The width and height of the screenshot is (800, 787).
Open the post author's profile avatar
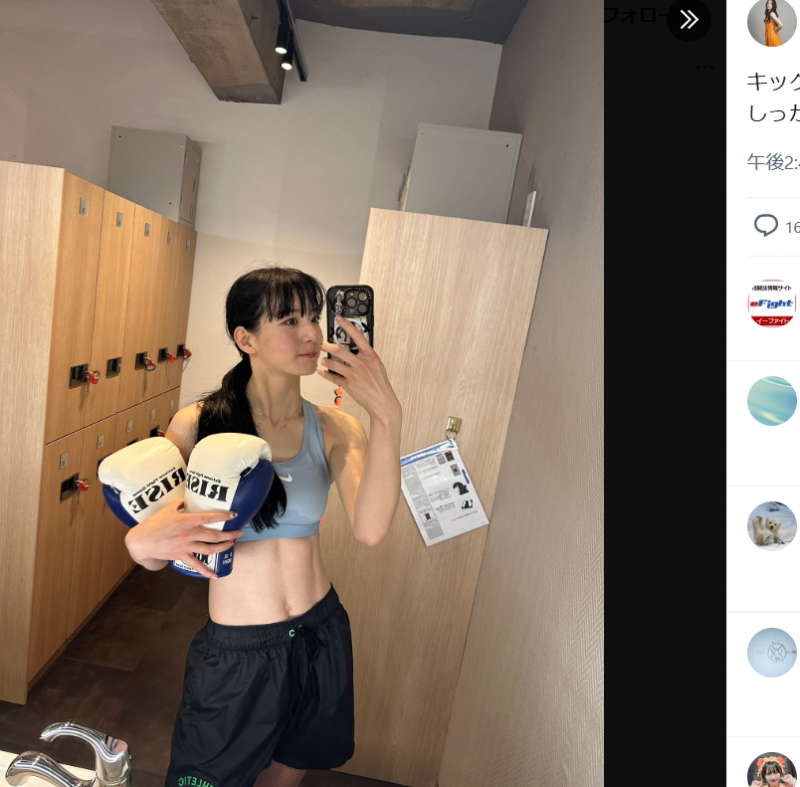point(772,22)
